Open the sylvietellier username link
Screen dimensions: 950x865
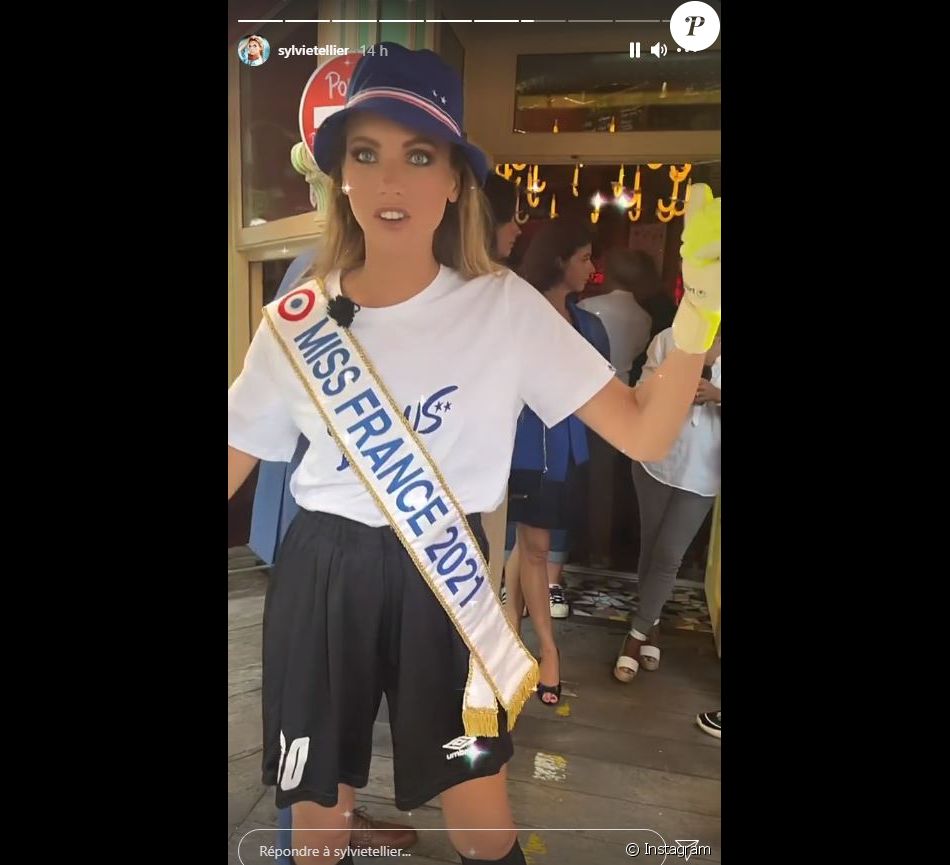(x=313, y=50)
